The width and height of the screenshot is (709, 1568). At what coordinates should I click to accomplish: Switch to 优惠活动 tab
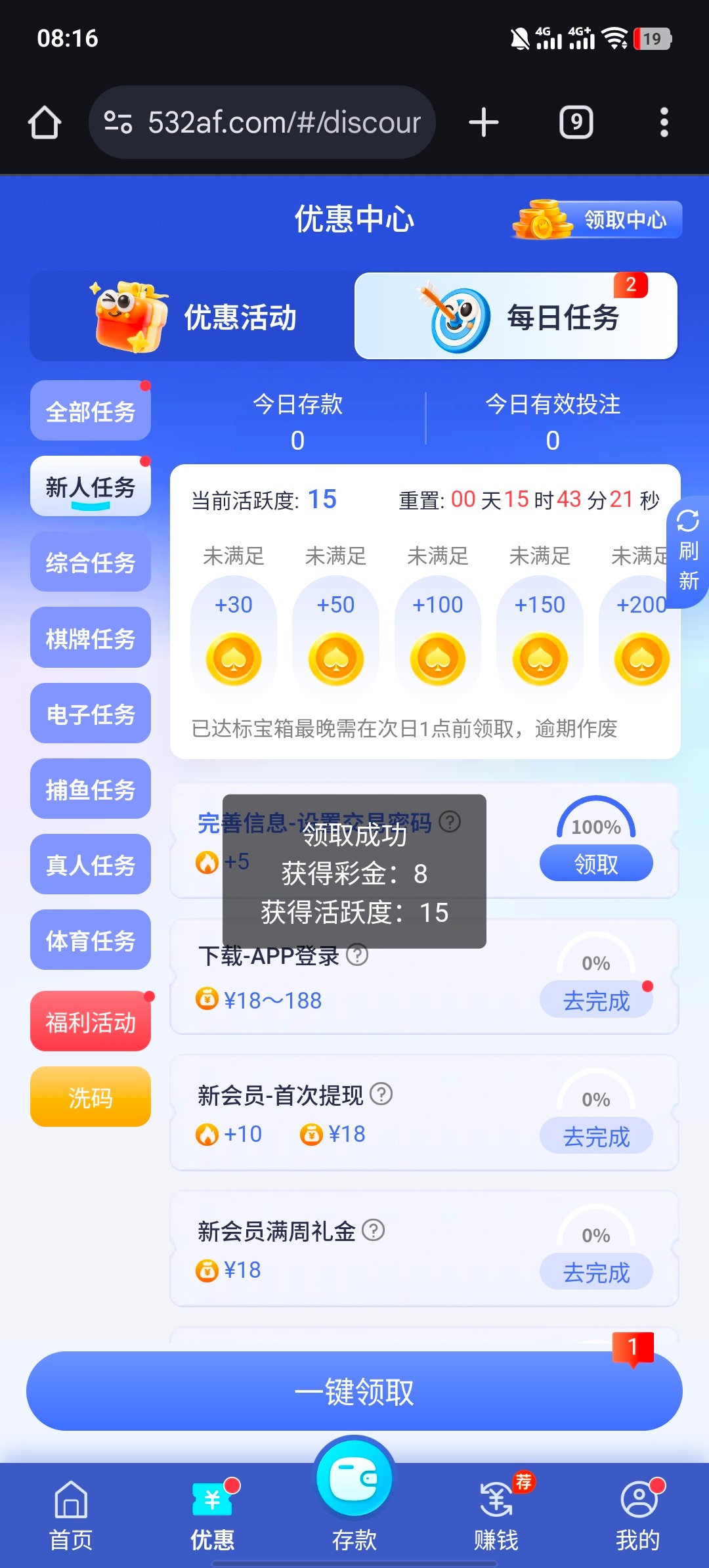click(194, 316)
